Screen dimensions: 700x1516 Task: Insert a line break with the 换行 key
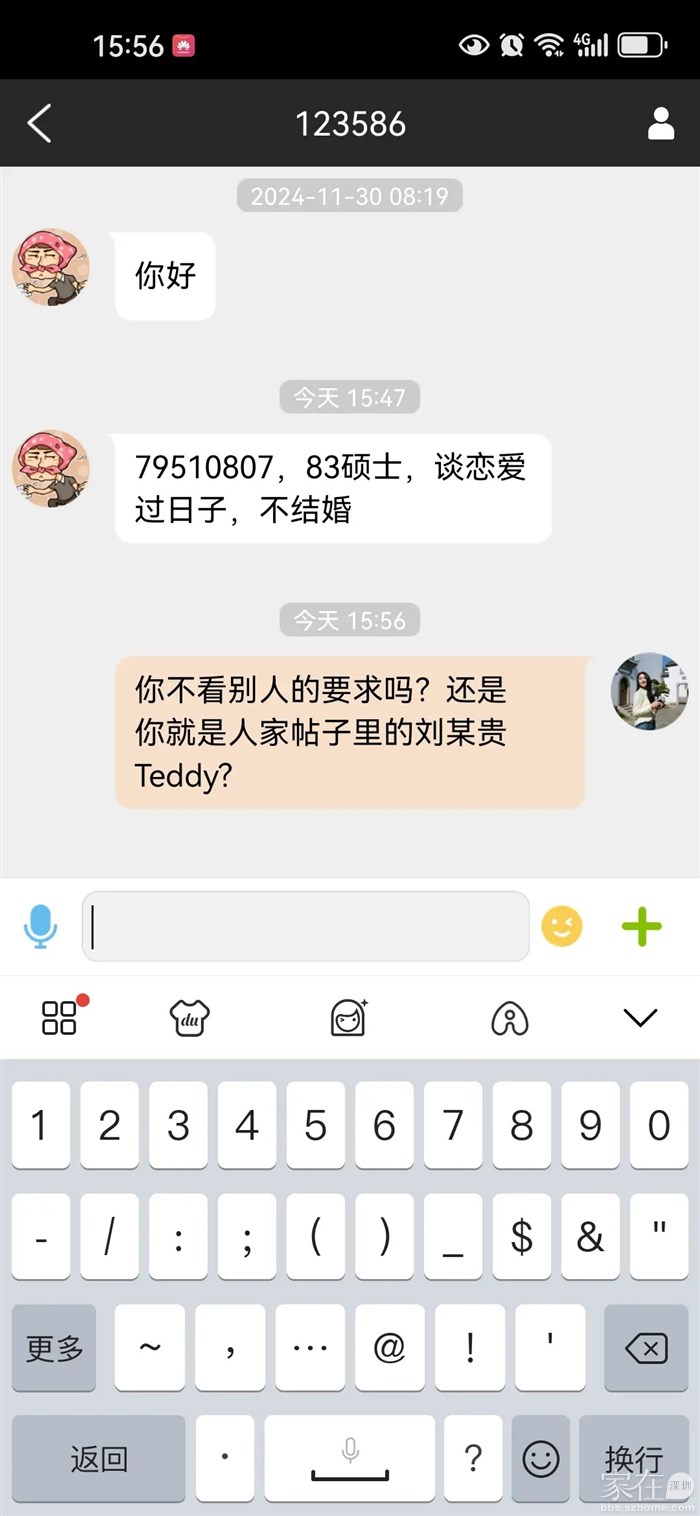tap(633, 1459)
